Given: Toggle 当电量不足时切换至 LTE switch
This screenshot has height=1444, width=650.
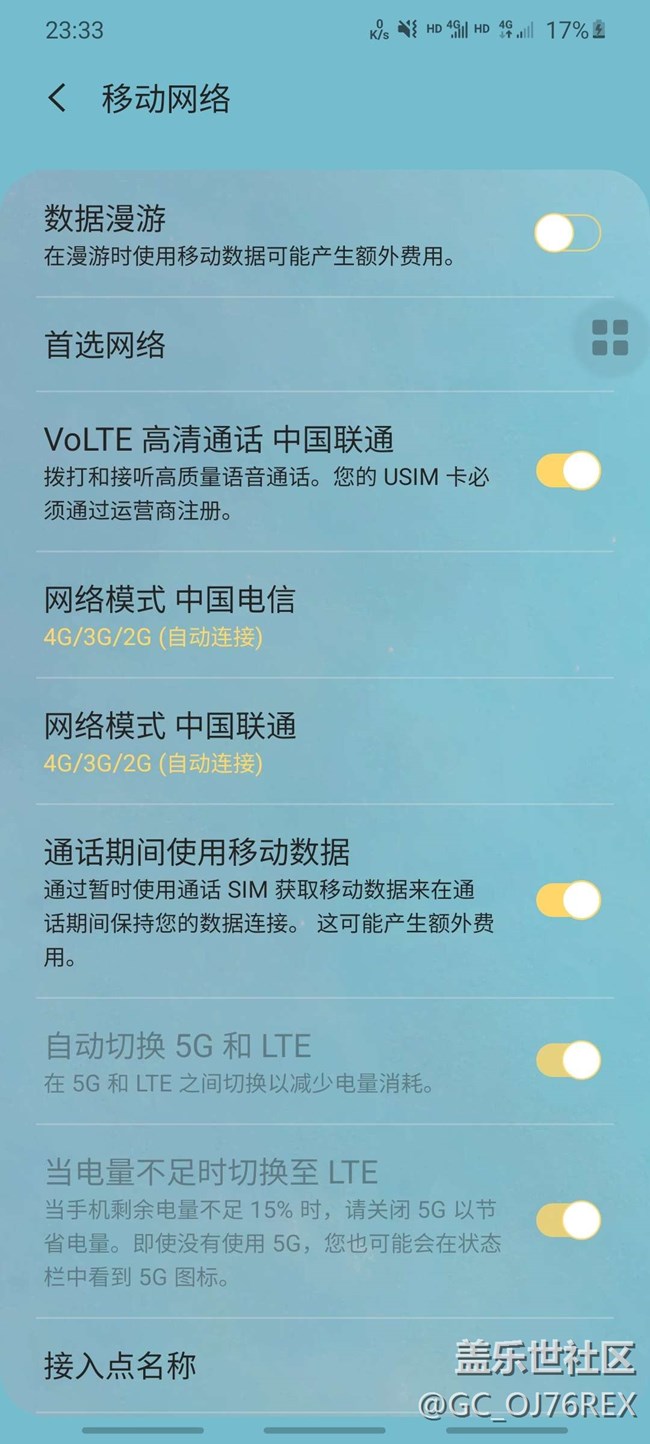Looking at the screenshot, I should point(567,1220).
